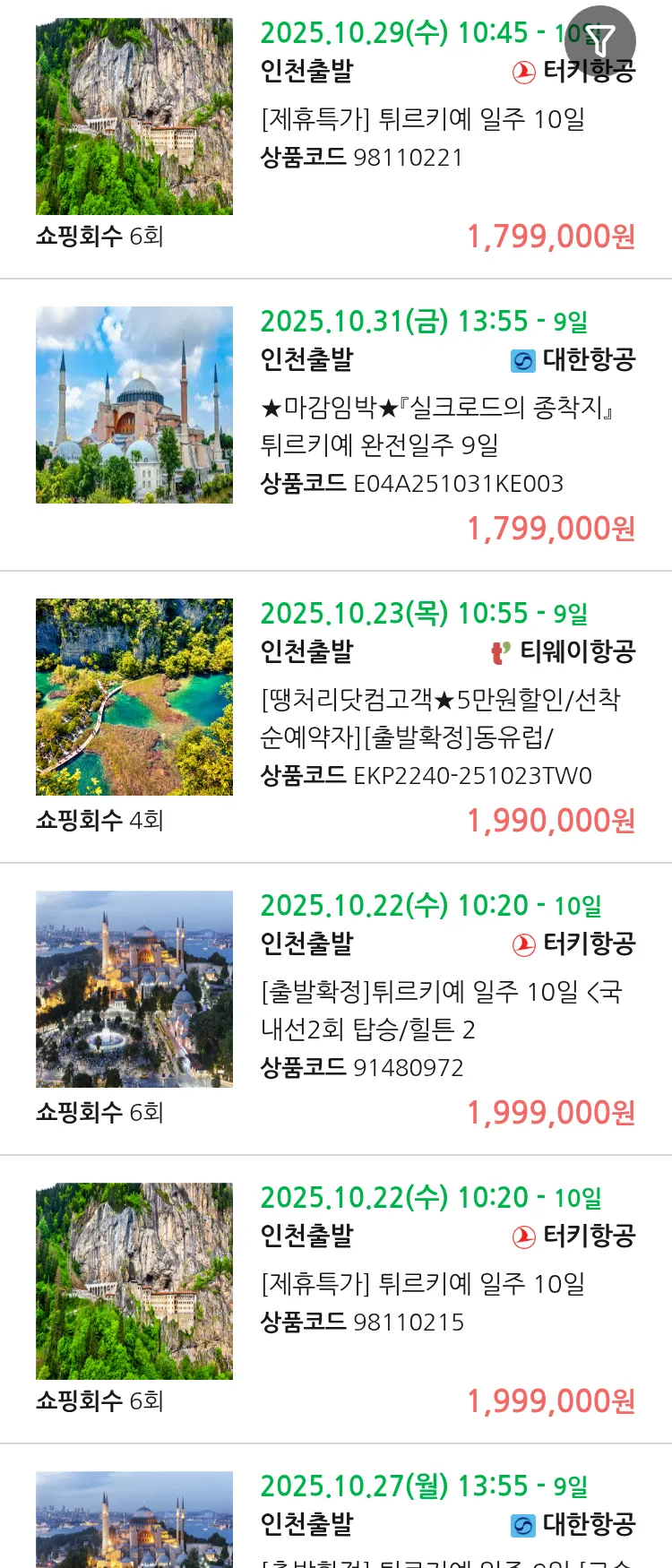
Task: Open the 10.22 tour with code 98110215
Action: click(421, 1284)
